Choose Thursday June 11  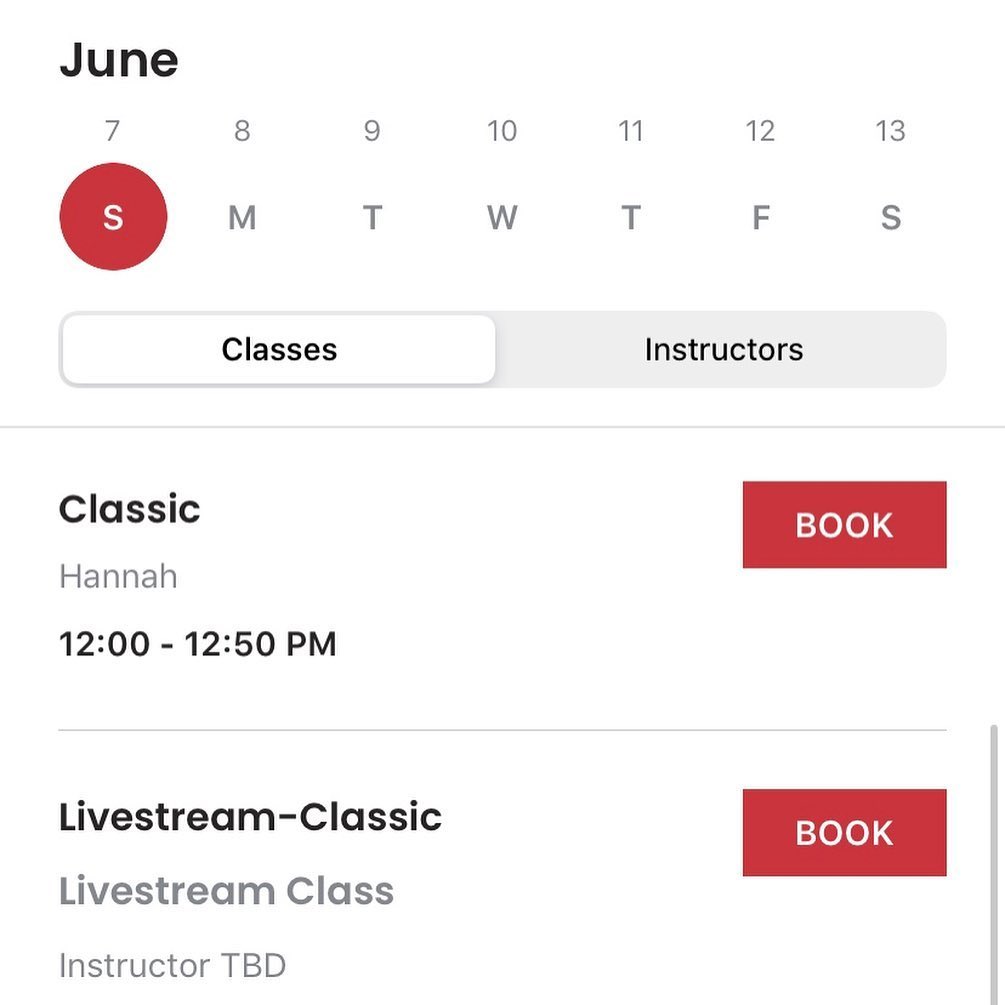(x=631, y=217)
